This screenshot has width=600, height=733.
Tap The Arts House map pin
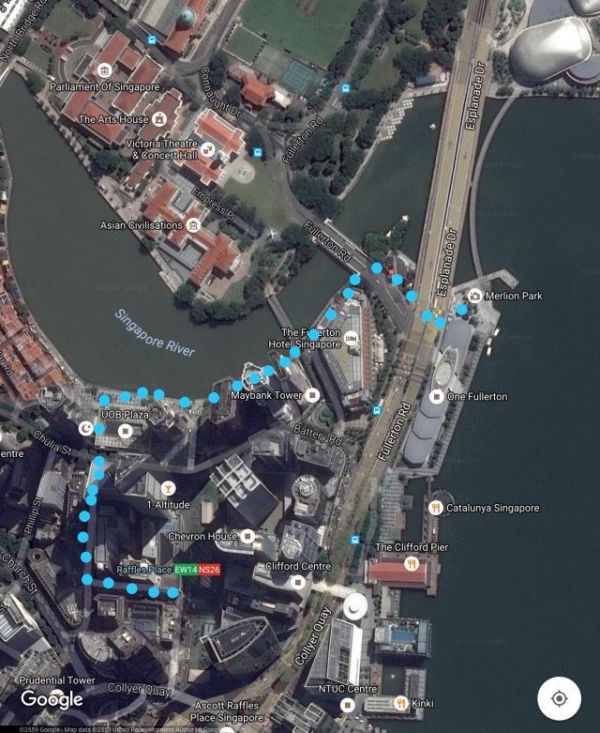[x=158, y=120]
